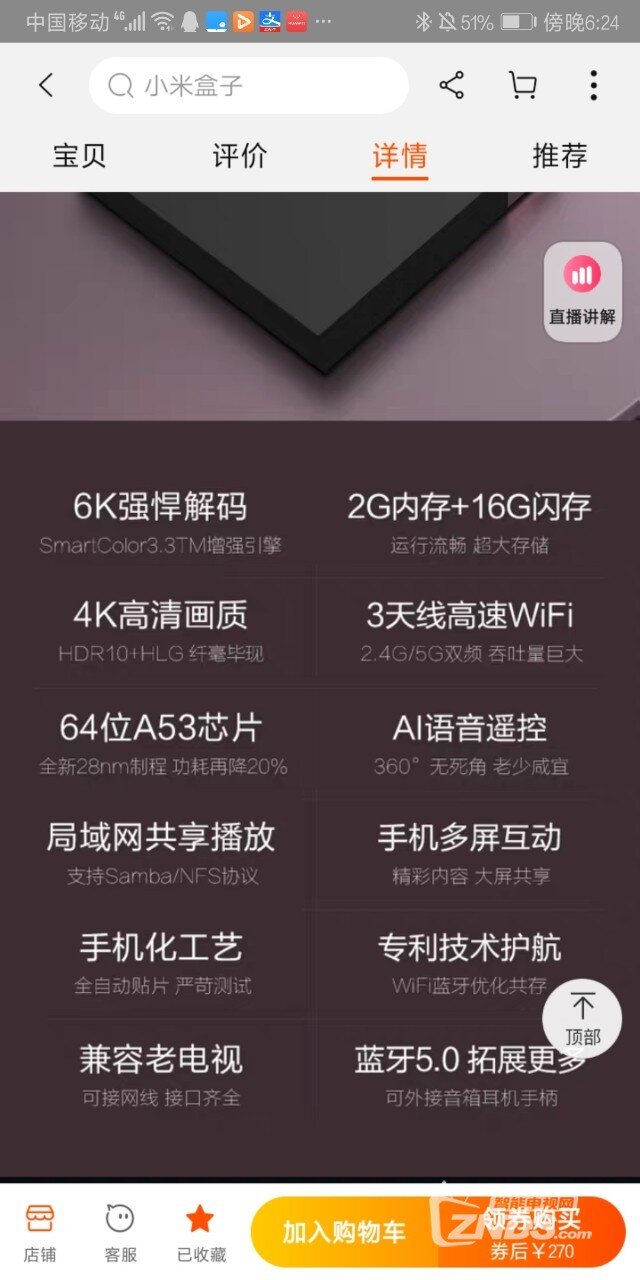Share this product

452,86
